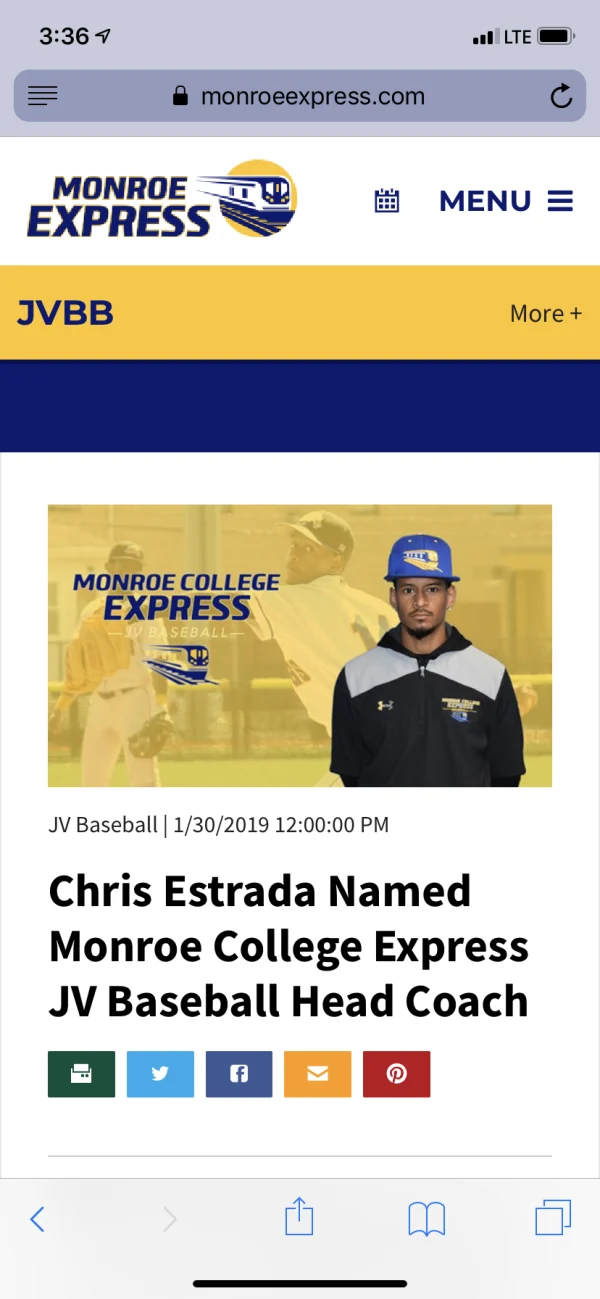
Task: Expand the More + section in JVBB bar
Action: [545, 313]
